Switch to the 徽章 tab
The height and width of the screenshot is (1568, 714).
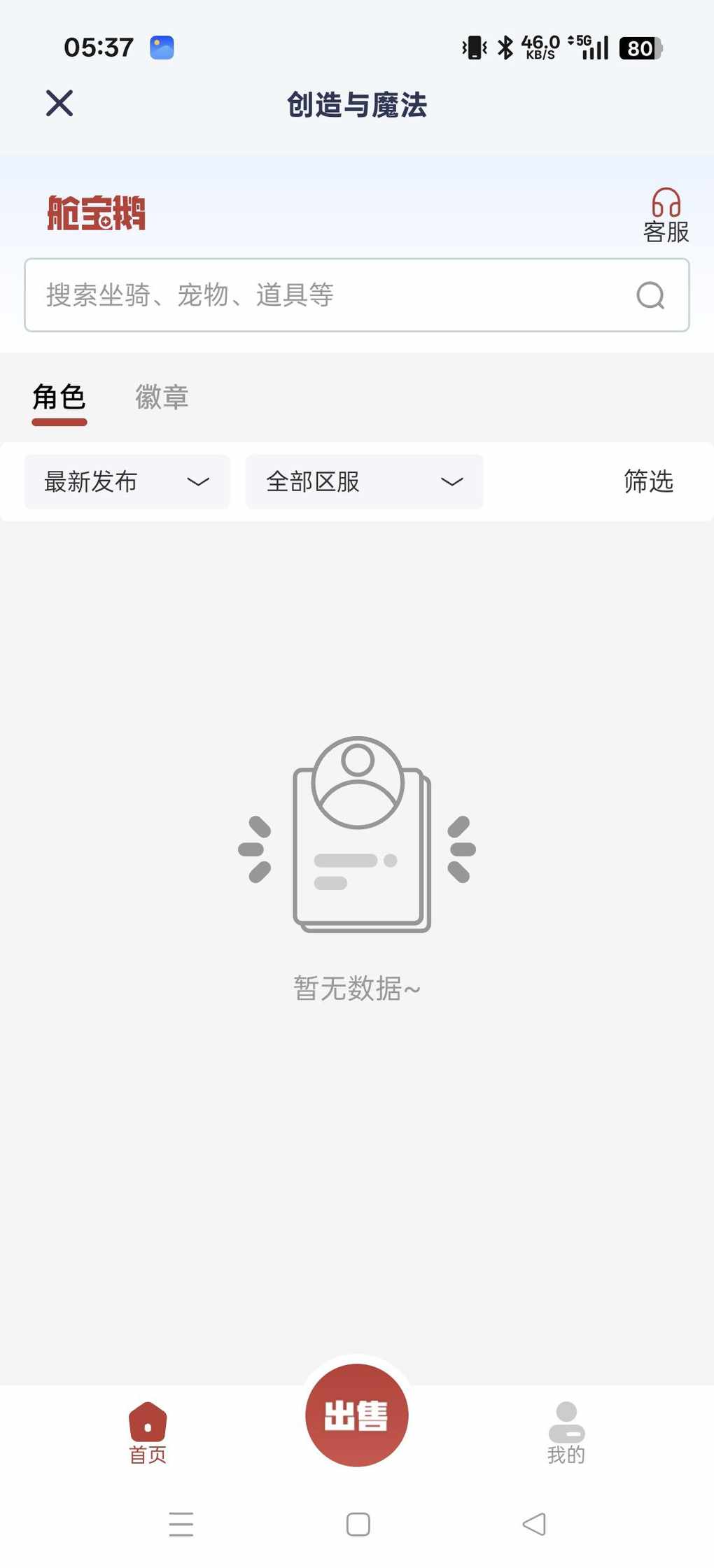coord(162,397)
